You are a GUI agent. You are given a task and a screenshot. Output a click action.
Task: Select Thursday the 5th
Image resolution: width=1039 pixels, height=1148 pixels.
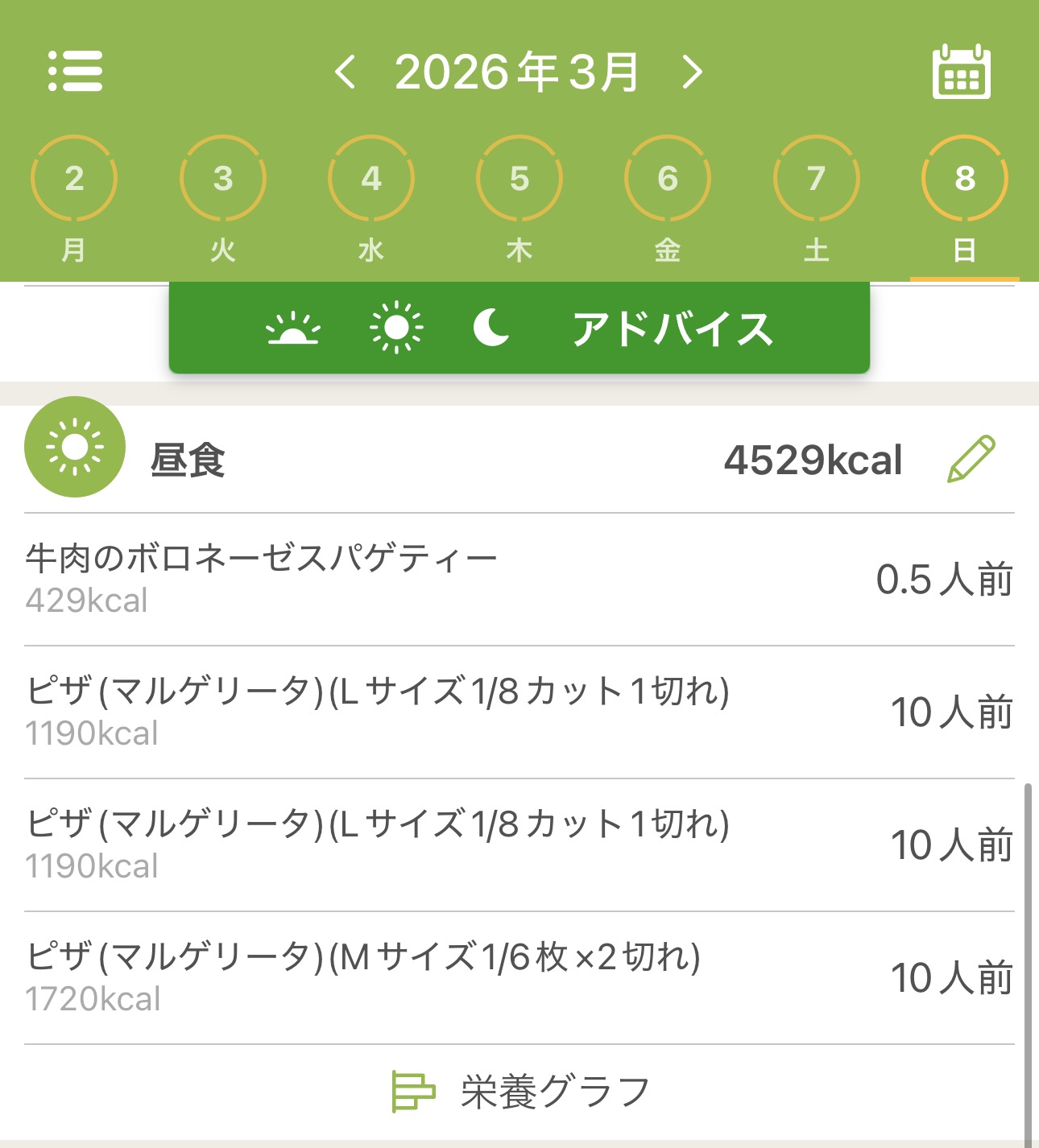519,179
